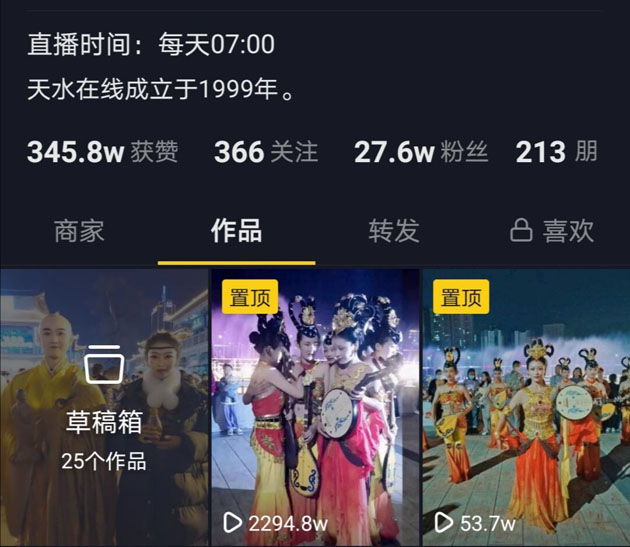Open the 草稿箱 with 25 drafts
Image resolution: width=630 pixels, height=547 pixels.
pos(103,408)
